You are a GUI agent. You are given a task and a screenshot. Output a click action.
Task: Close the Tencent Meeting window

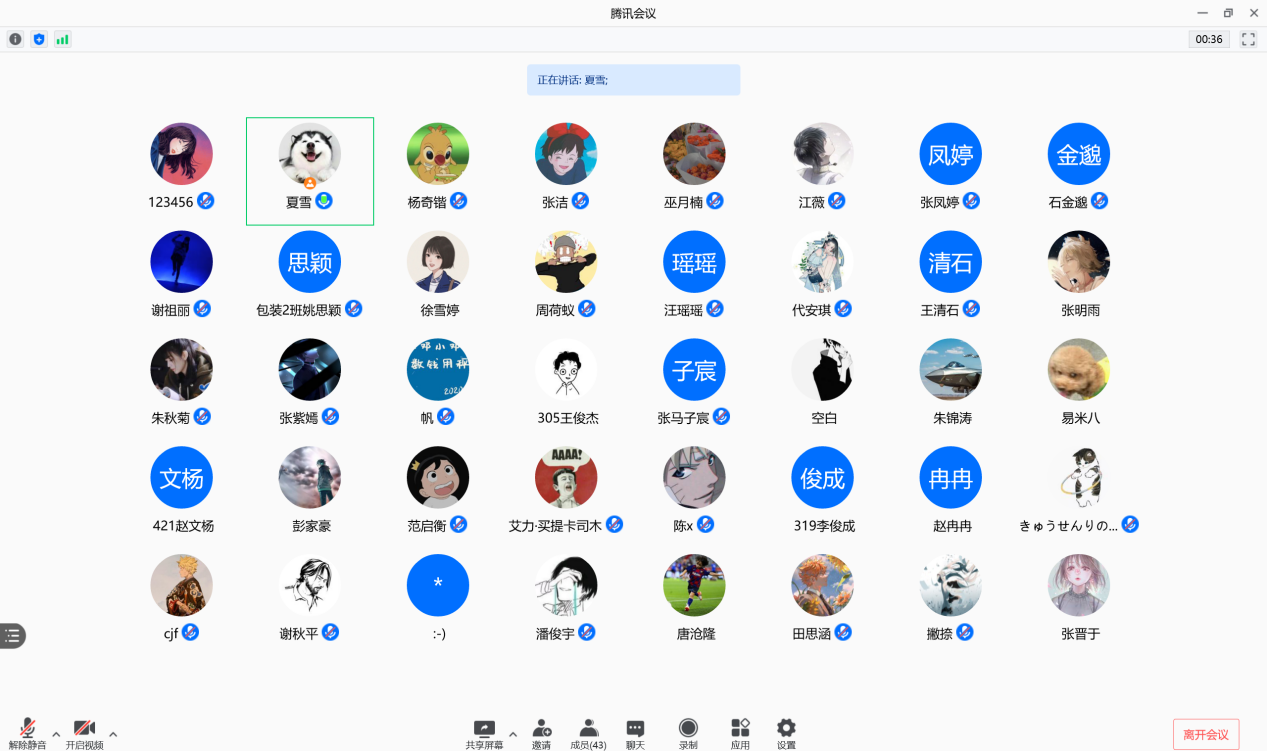pos(1252,13)
